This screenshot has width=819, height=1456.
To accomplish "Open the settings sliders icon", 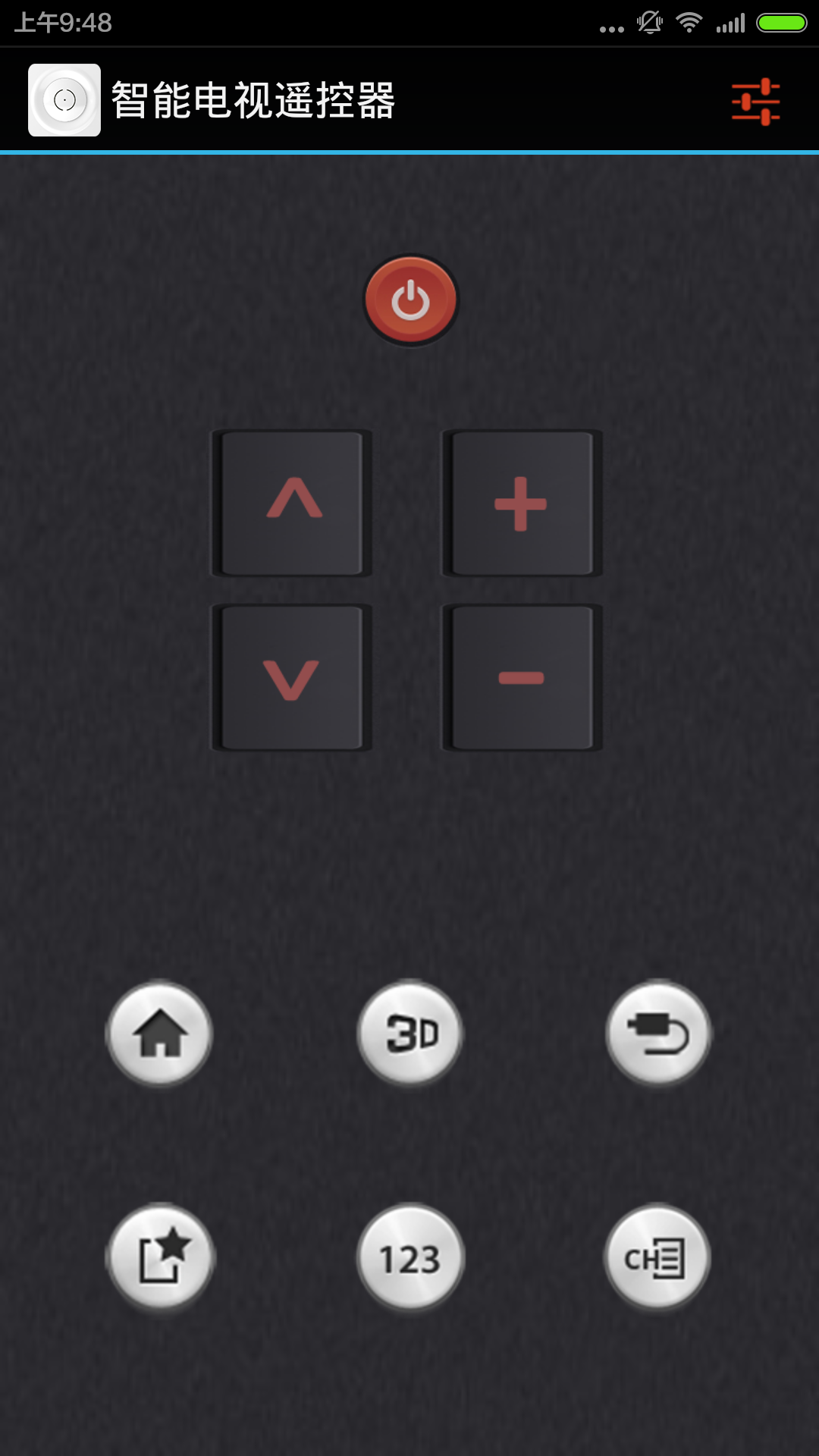I will [x=755, y=101].
